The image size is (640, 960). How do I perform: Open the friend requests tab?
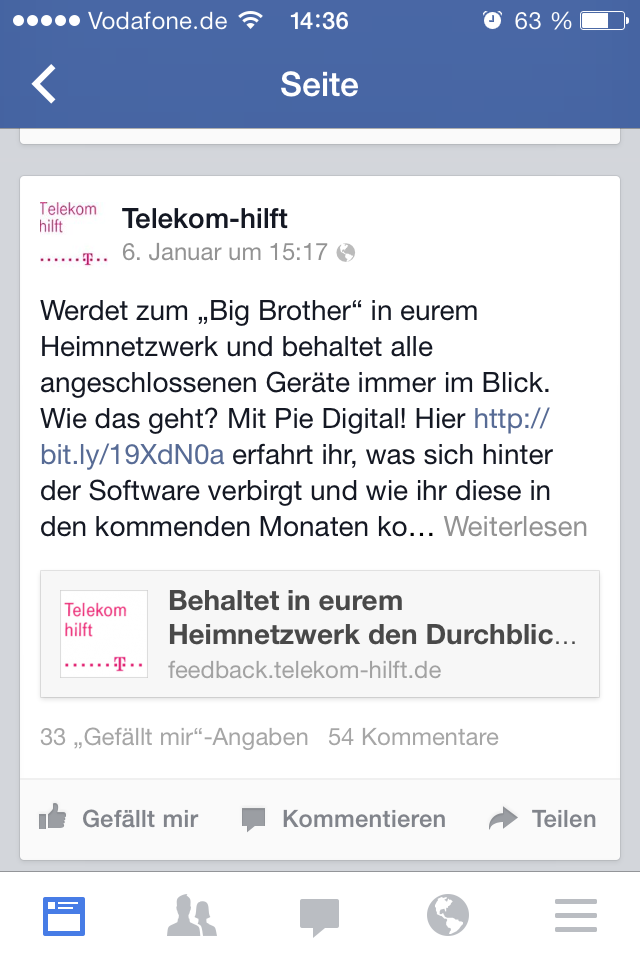[192, 916]
